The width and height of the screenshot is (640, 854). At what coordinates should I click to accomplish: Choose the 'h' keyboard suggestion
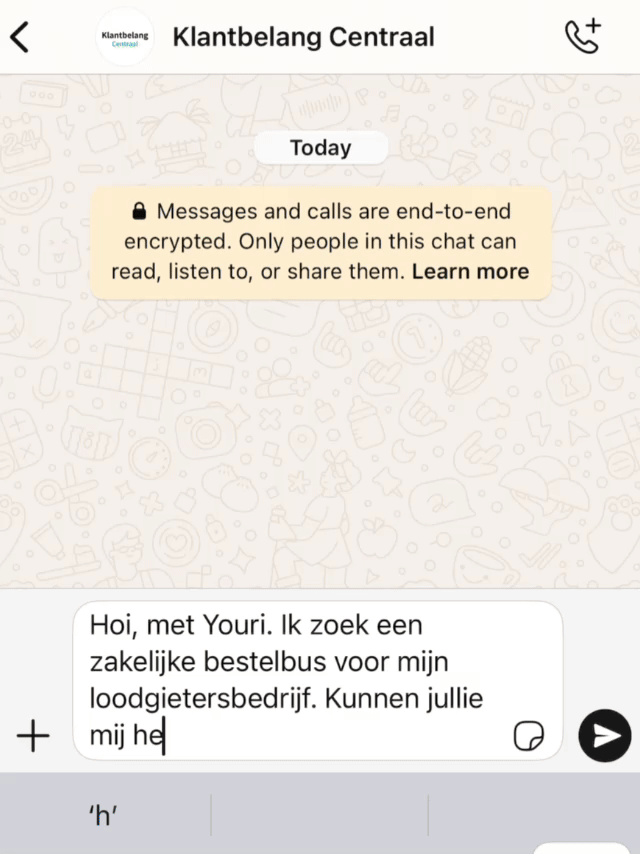[x=104, y=815]
